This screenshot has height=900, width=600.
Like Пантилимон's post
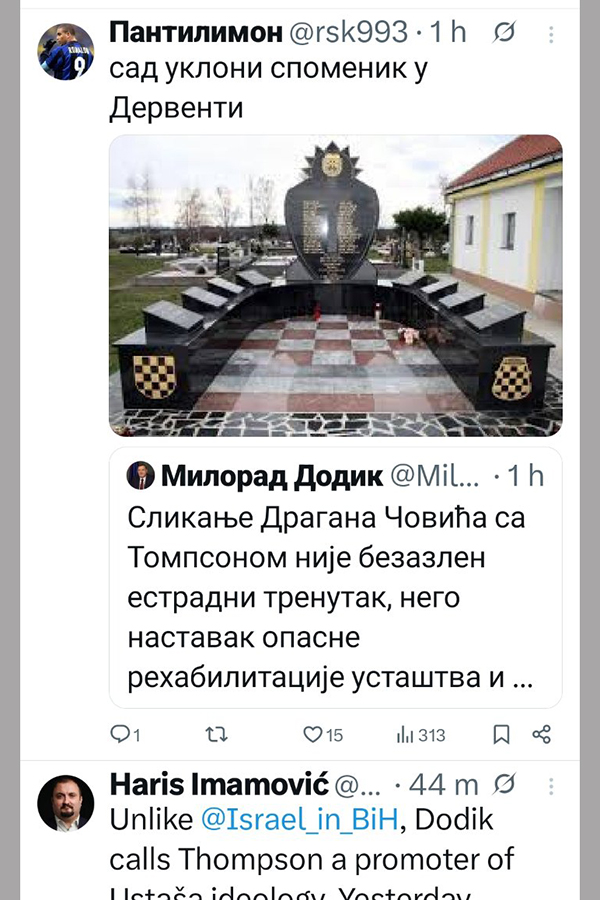point(314,735)
